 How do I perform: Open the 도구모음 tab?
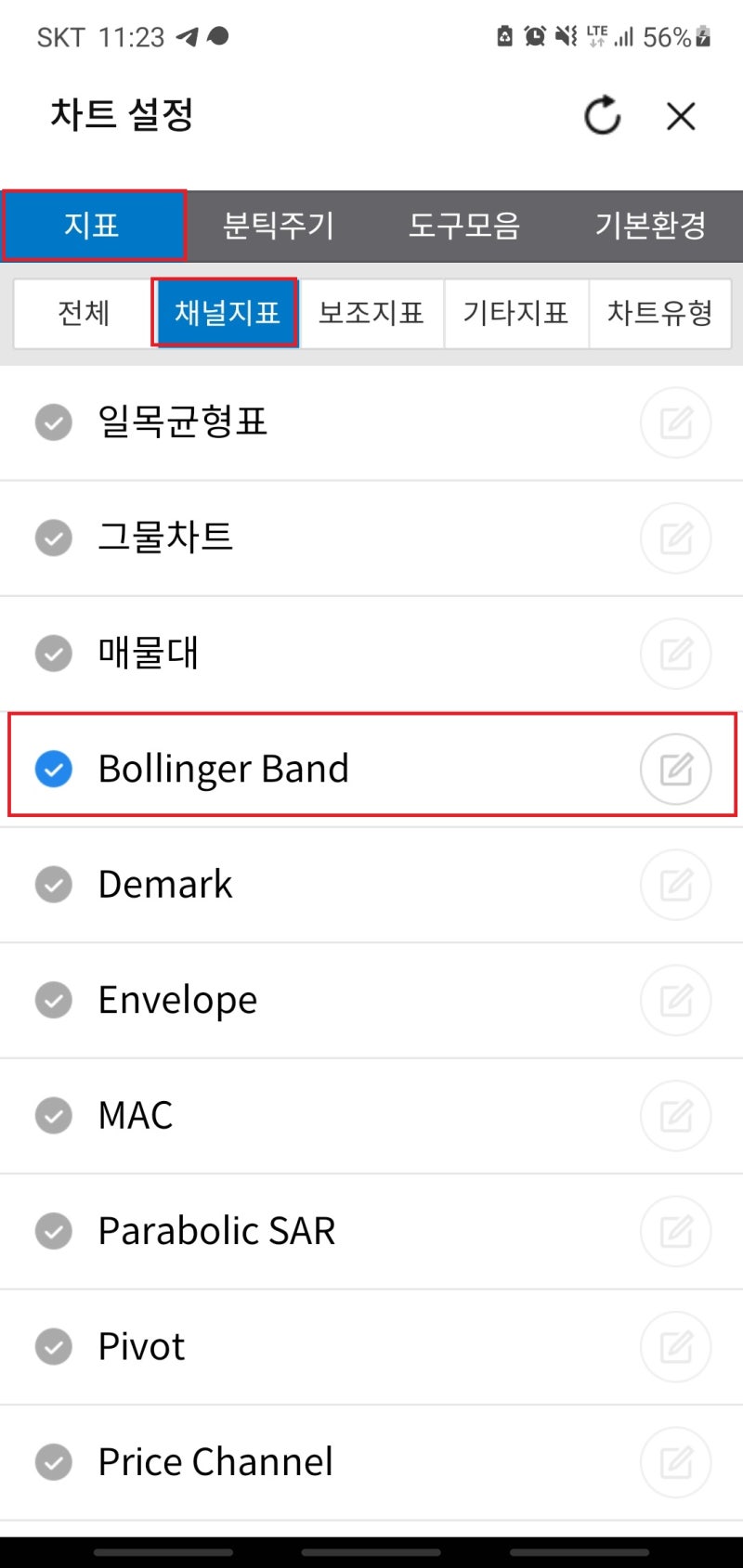tap(464, 226)
